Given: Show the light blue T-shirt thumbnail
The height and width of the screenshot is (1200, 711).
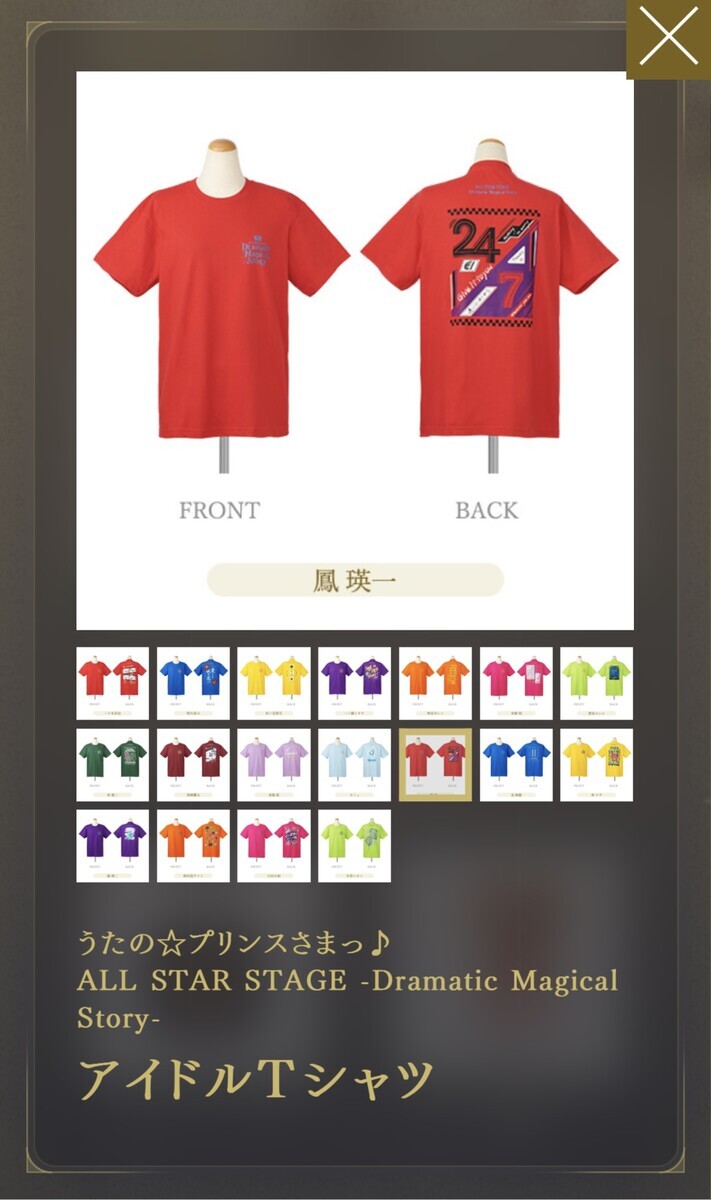Looking at the screenshot, I should (x=354, y=765).
